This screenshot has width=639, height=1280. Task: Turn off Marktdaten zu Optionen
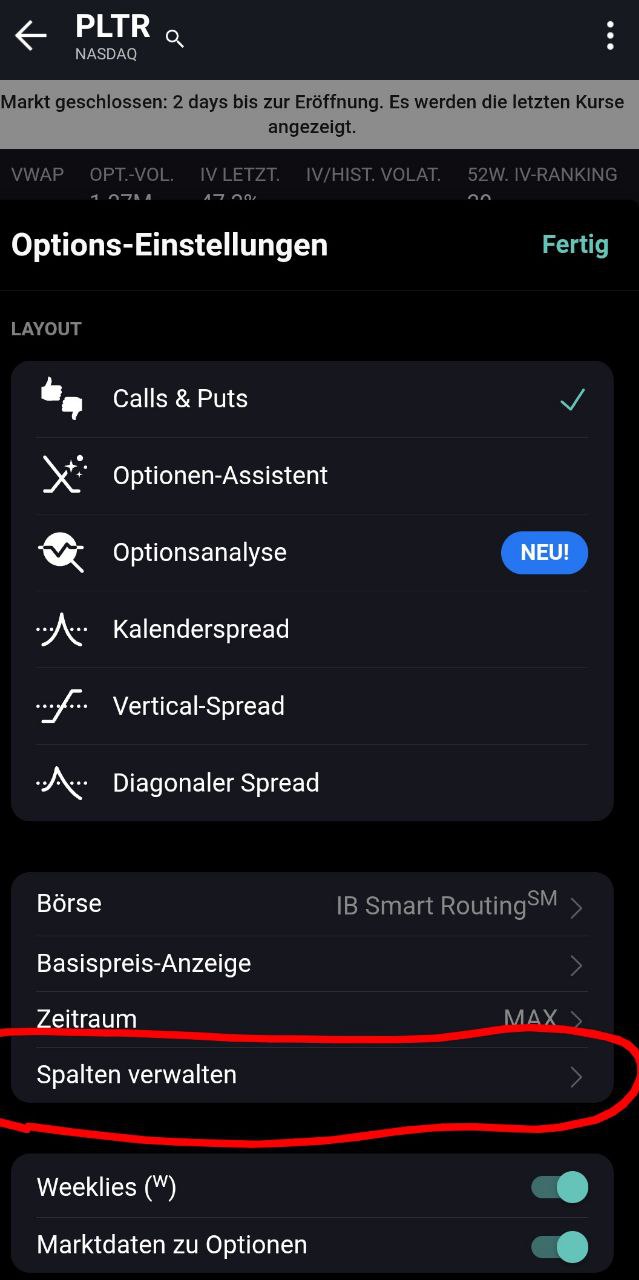click(x=559, y=1246)
